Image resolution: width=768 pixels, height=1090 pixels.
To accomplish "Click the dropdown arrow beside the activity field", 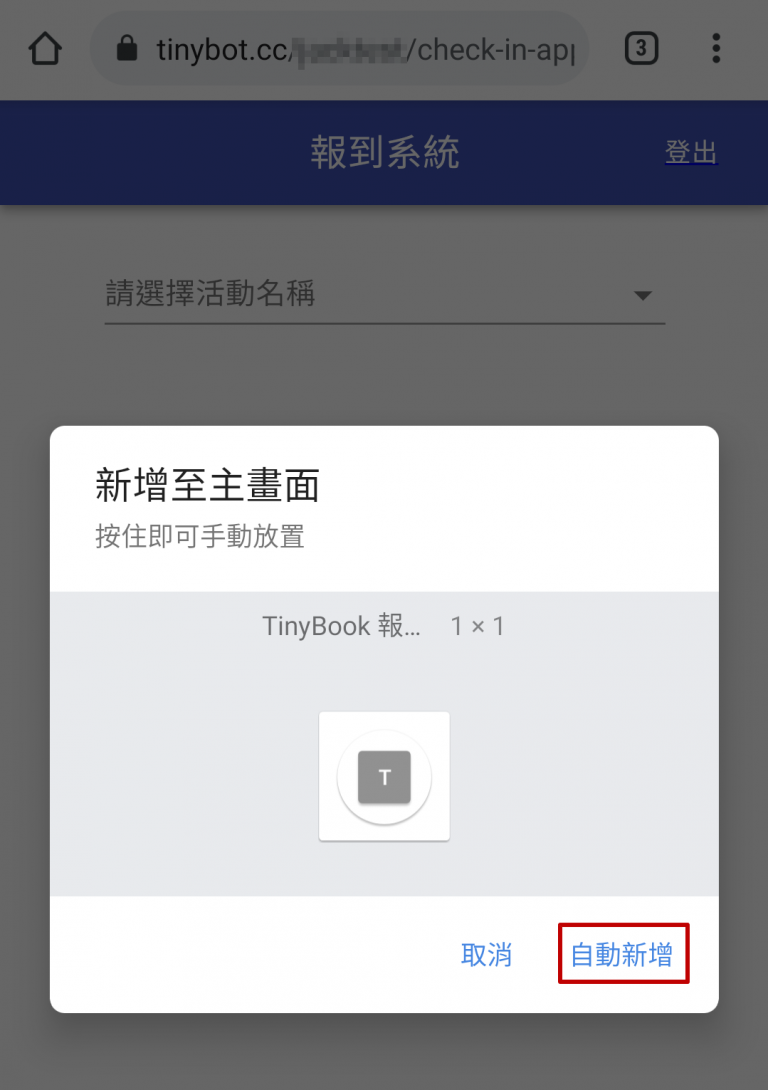I will pyautogui.click(x=643, y=295).
